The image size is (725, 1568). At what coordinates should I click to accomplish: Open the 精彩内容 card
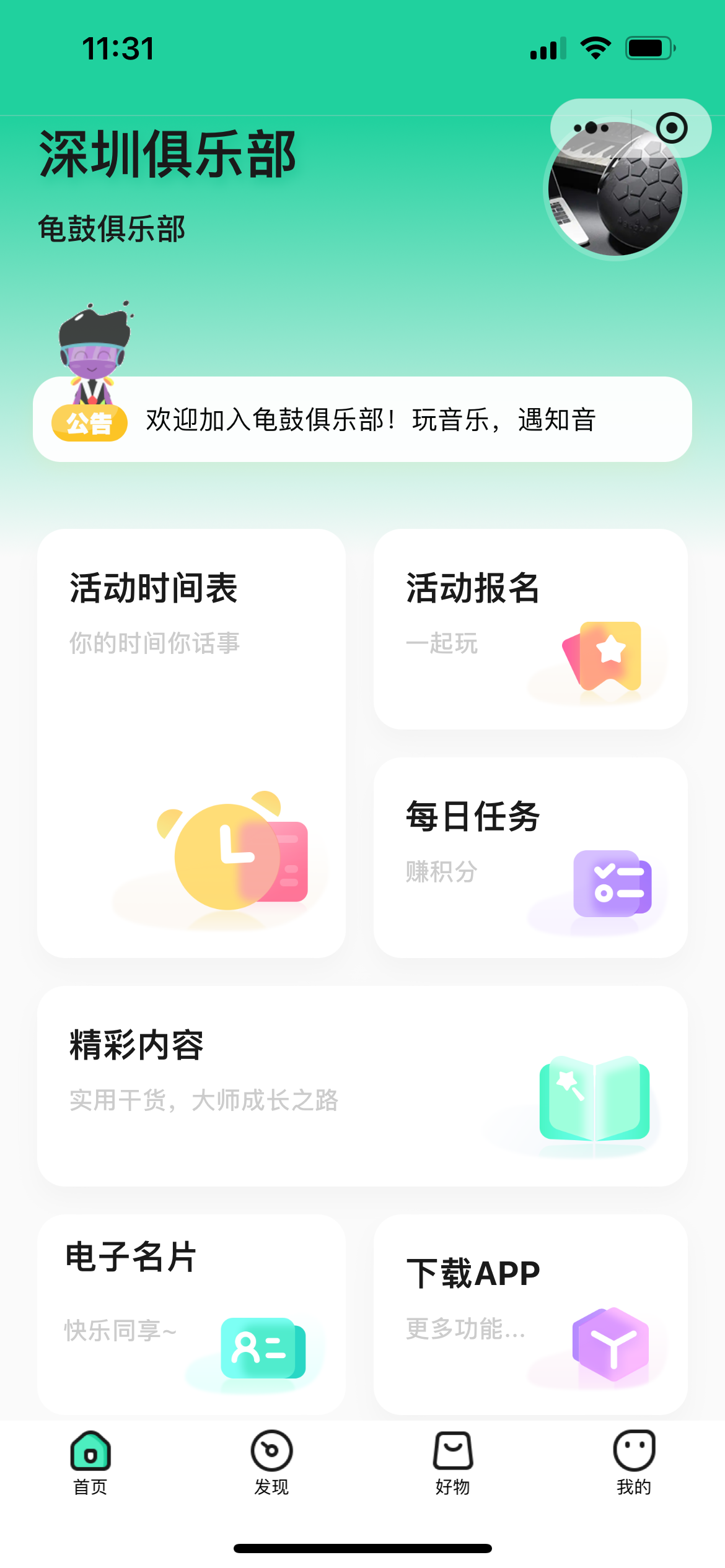click(362, 1086)
